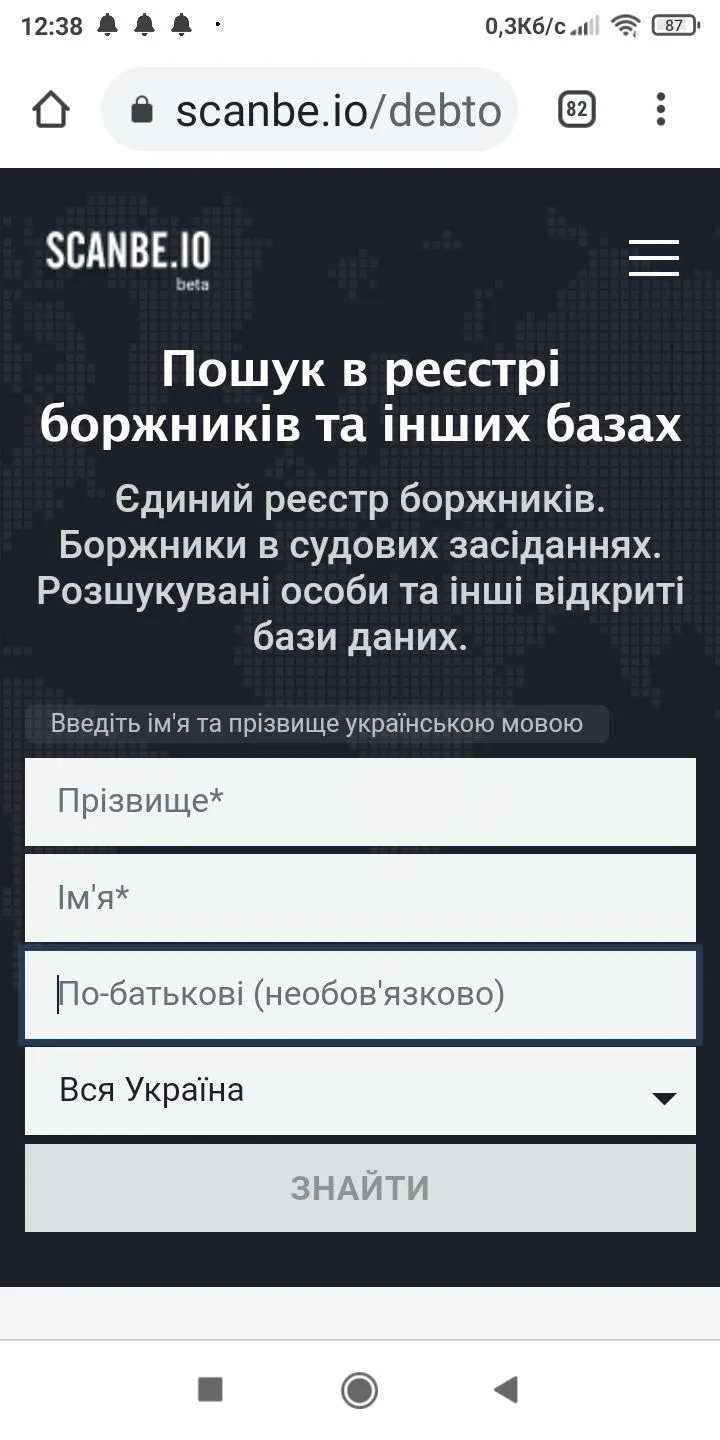Open recent apps with the square button
Viewport: 720px width, 1440px height.
coord(210,1389)
